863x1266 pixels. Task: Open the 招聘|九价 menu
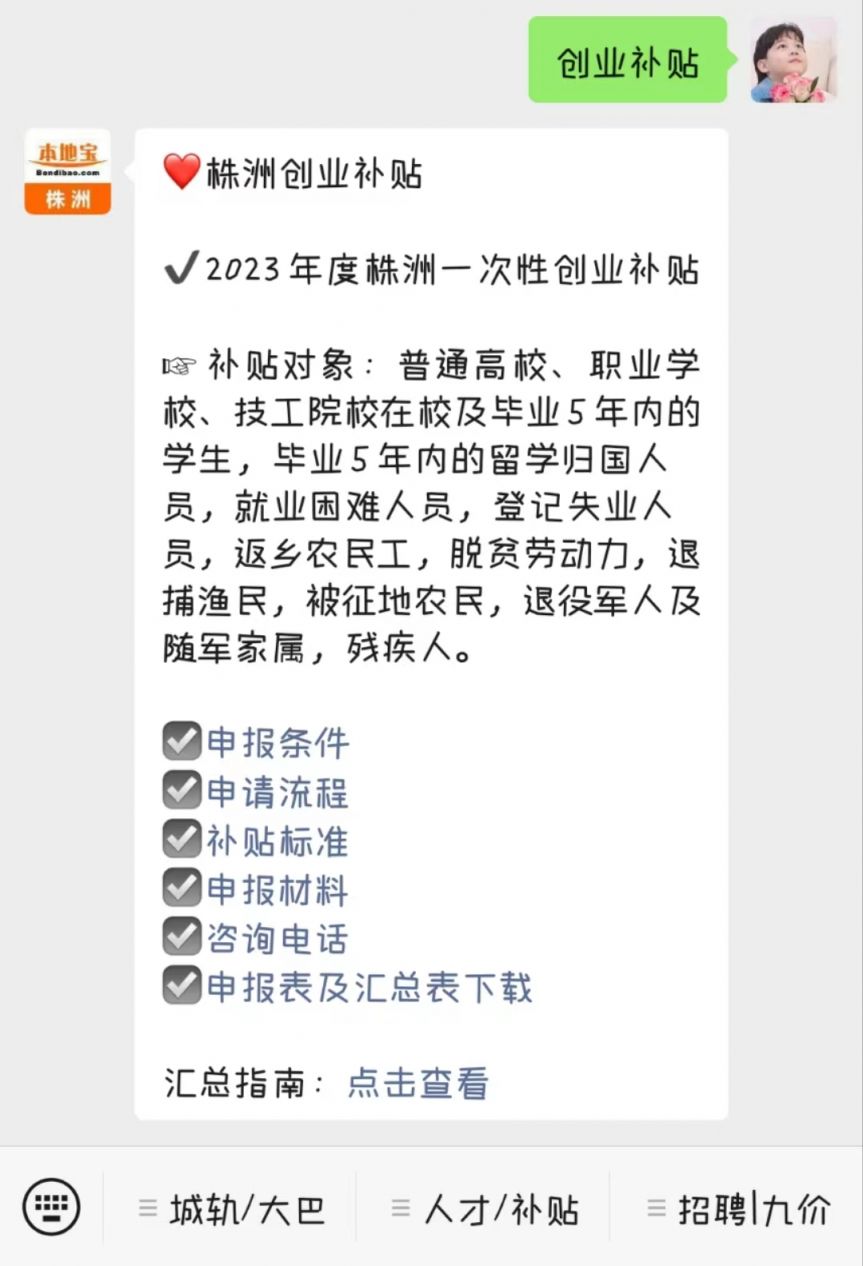[x=738, y=1208]
